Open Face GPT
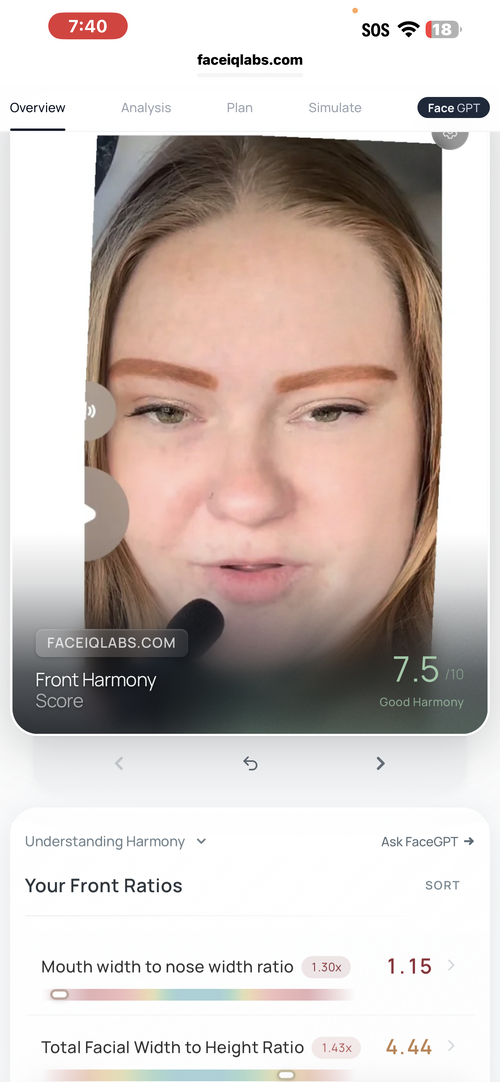 (453, 108)
